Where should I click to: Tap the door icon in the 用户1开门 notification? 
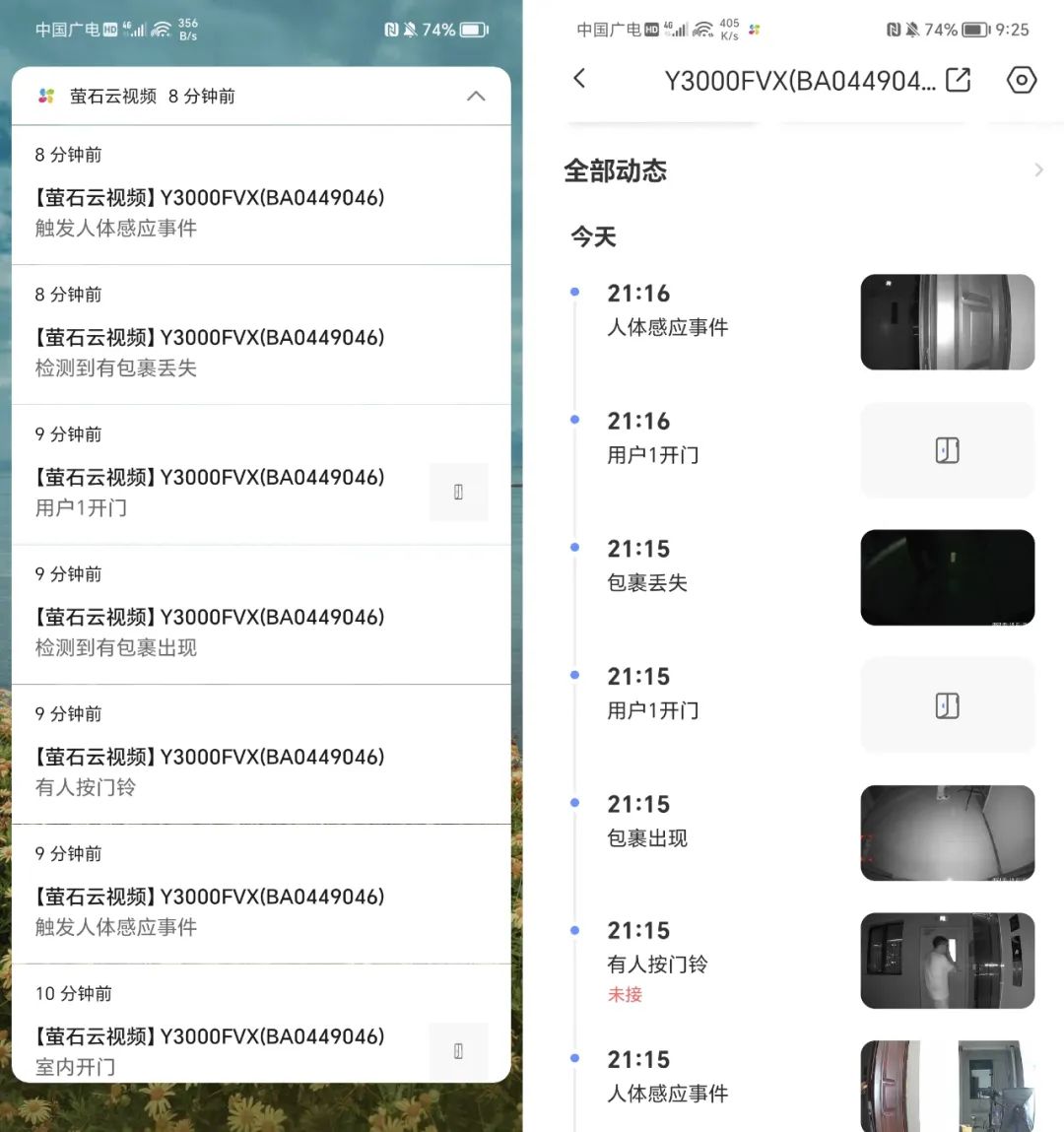tap(458, 492)
